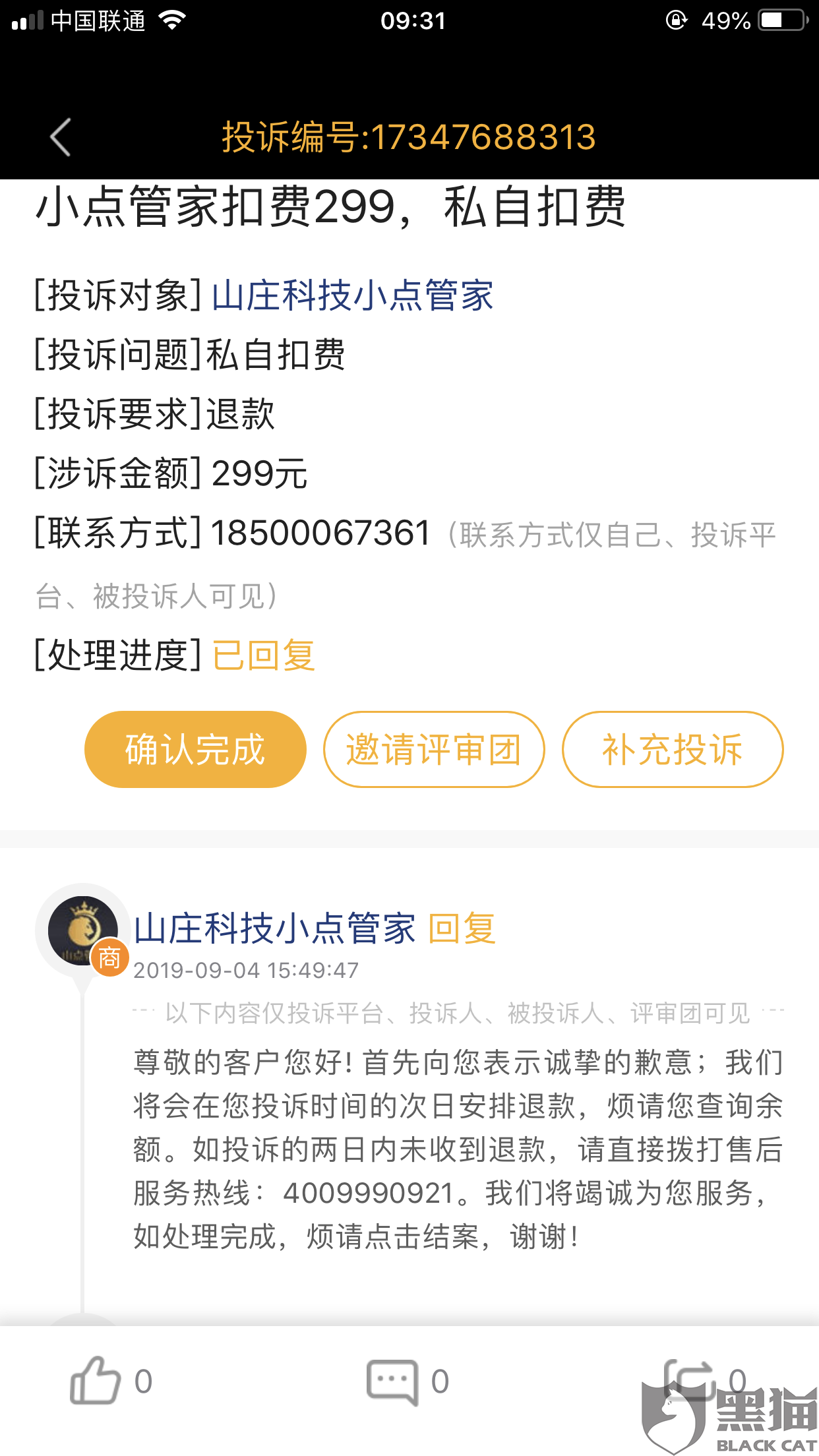Open merchant name 山庄科技小点管家 in the reply

click(275, 929)
